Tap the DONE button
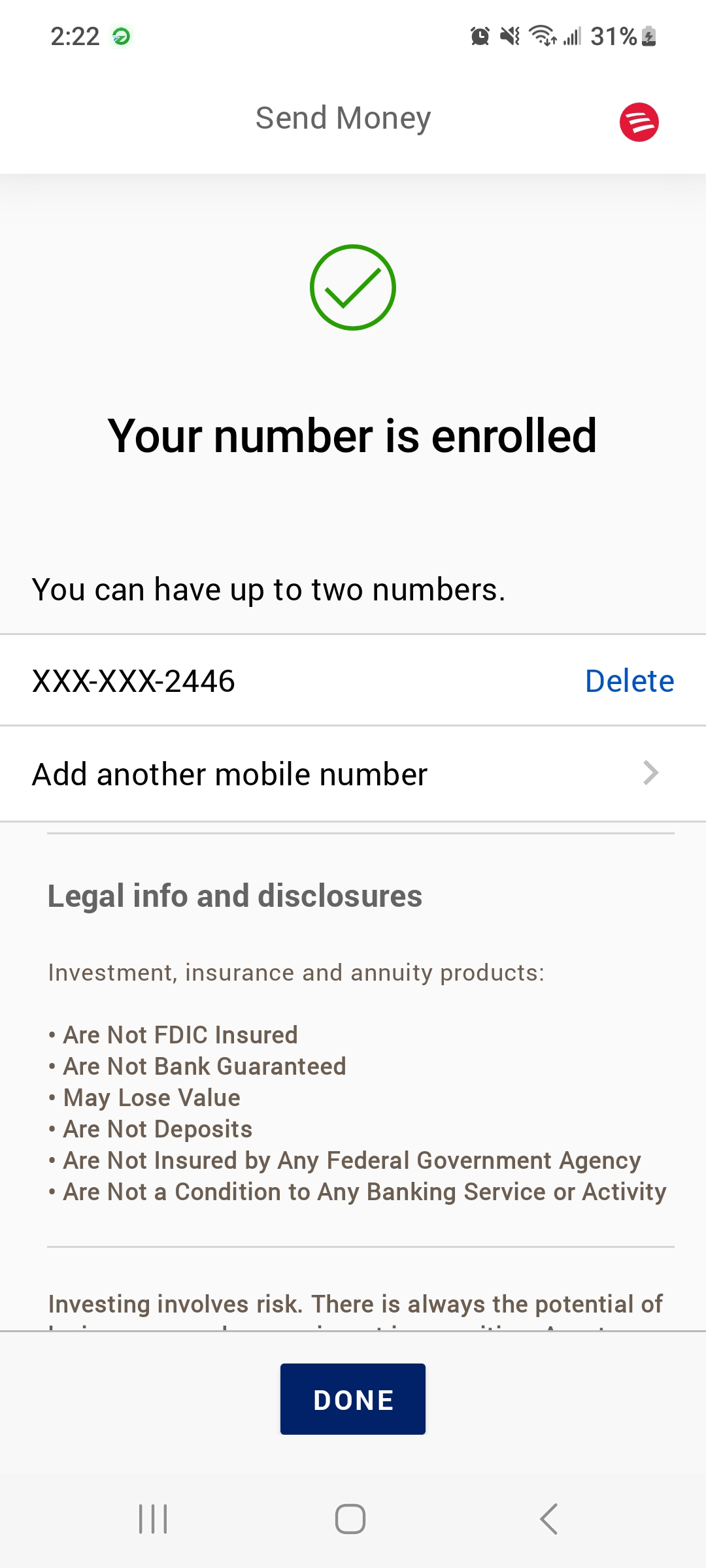Screen dimensions: 706x1568 [x=353, y=1399]
